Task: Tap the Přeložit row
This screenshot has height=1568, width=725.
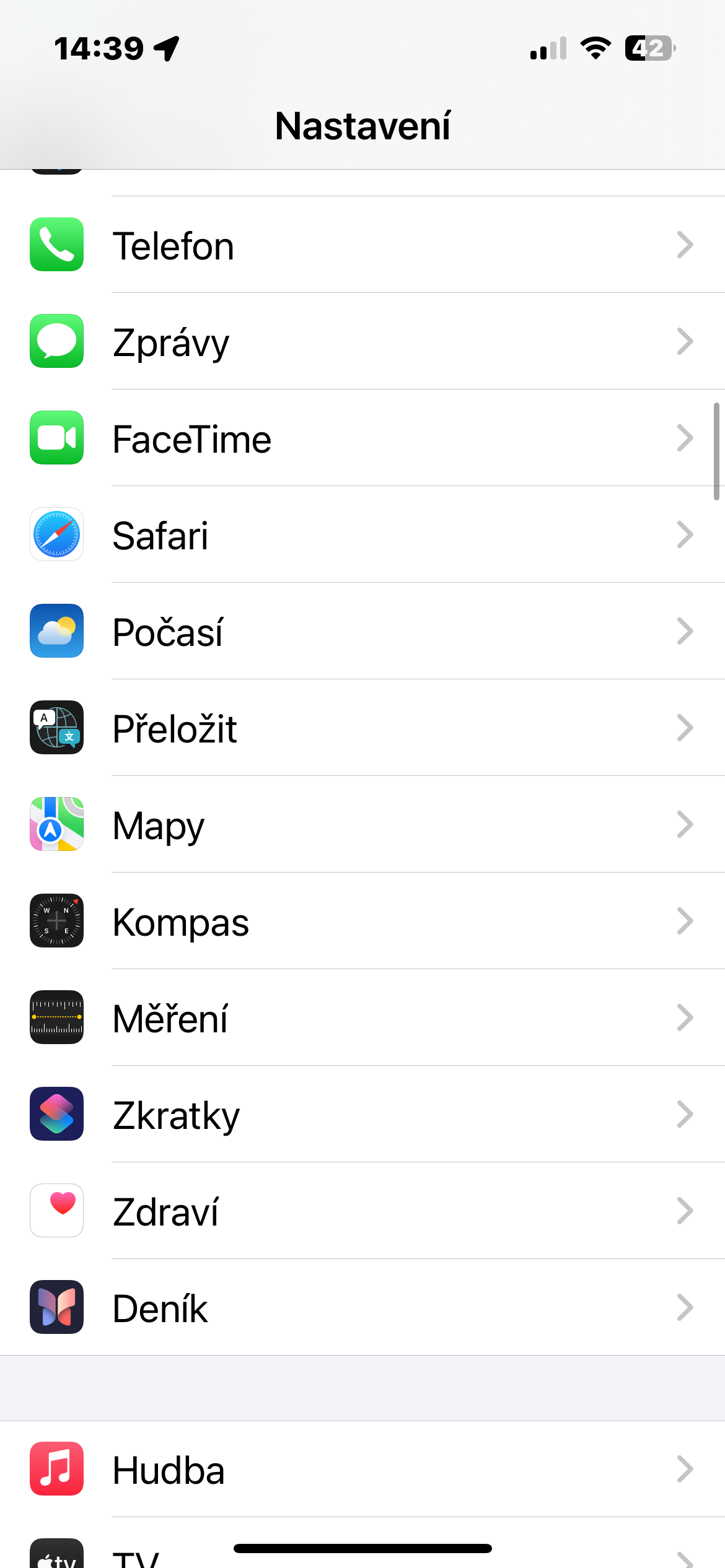Action: [x=362, y=728]
